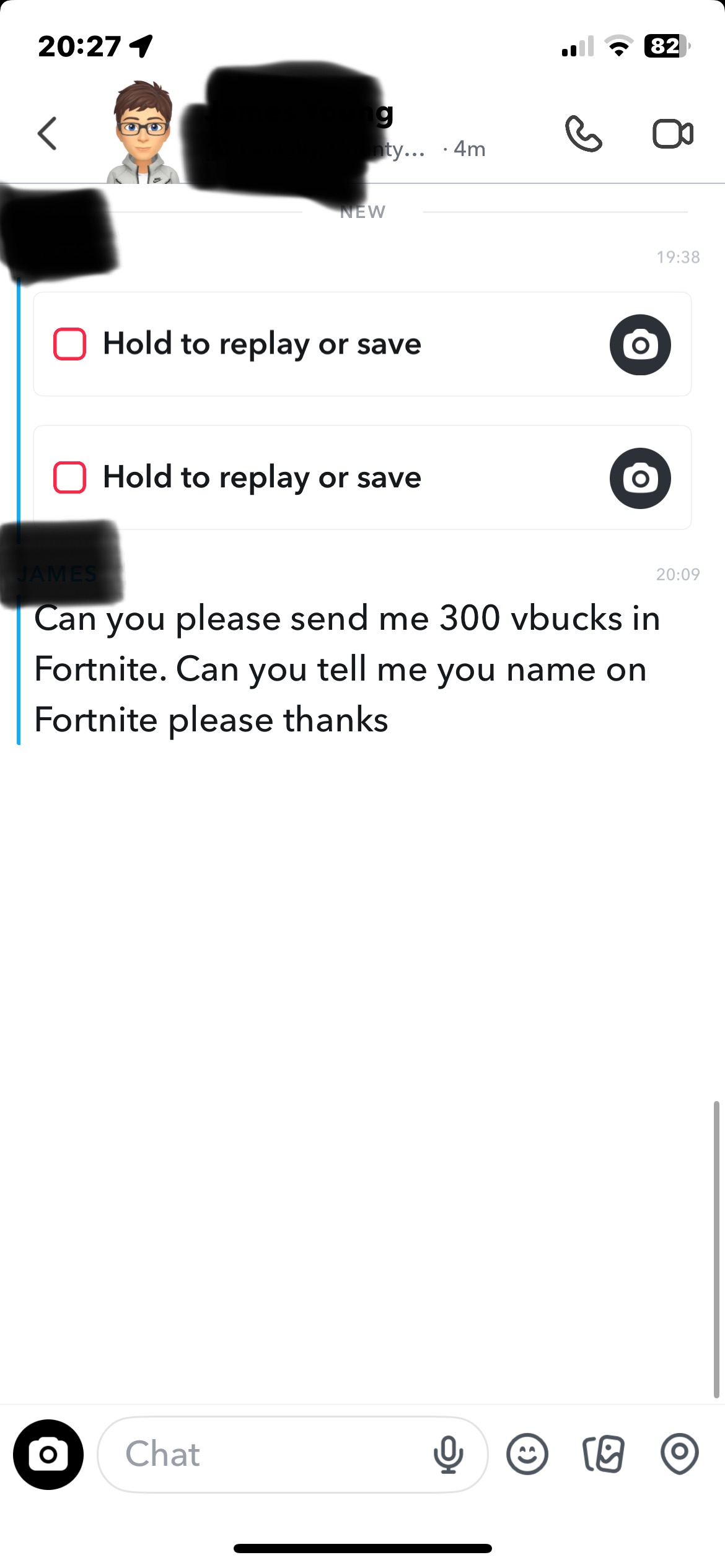Viewport: 725px width, 1568px height.
Task: Open the camera to send a snap
Action: (48, 1454)
